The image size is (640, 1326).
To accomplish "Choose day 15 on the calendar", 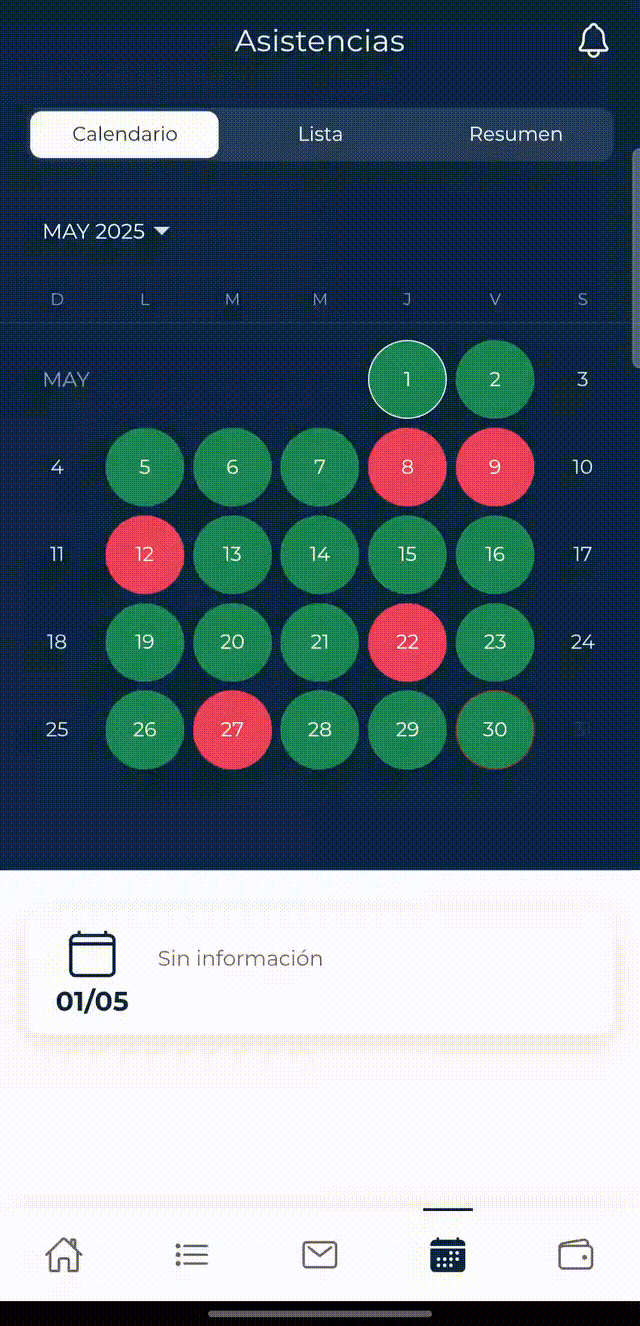I will tap(407, 555).
